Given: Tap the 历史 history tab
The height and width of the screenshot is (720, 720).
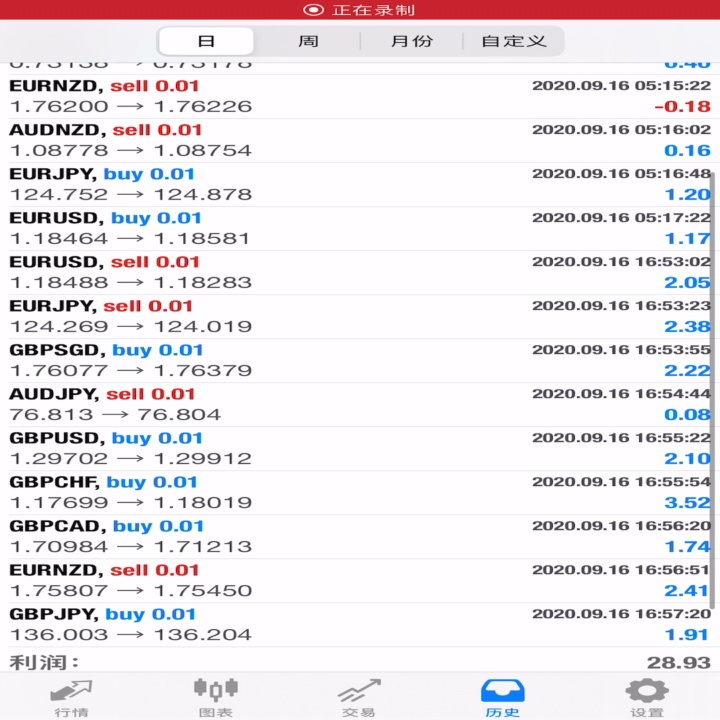Looking at the screenshot, I should coord(503,697).
